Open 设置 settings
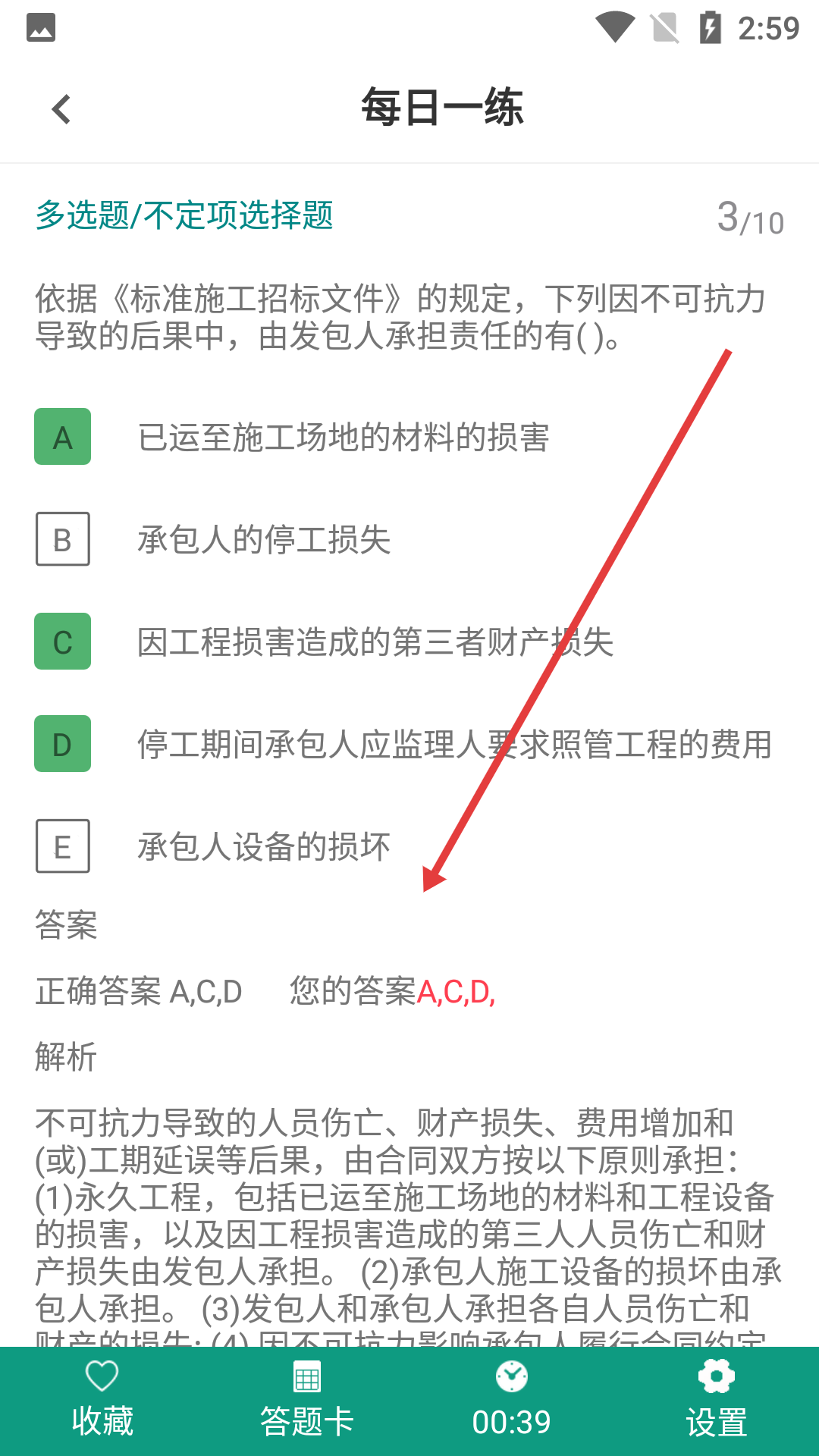 tap(717, 1401)
